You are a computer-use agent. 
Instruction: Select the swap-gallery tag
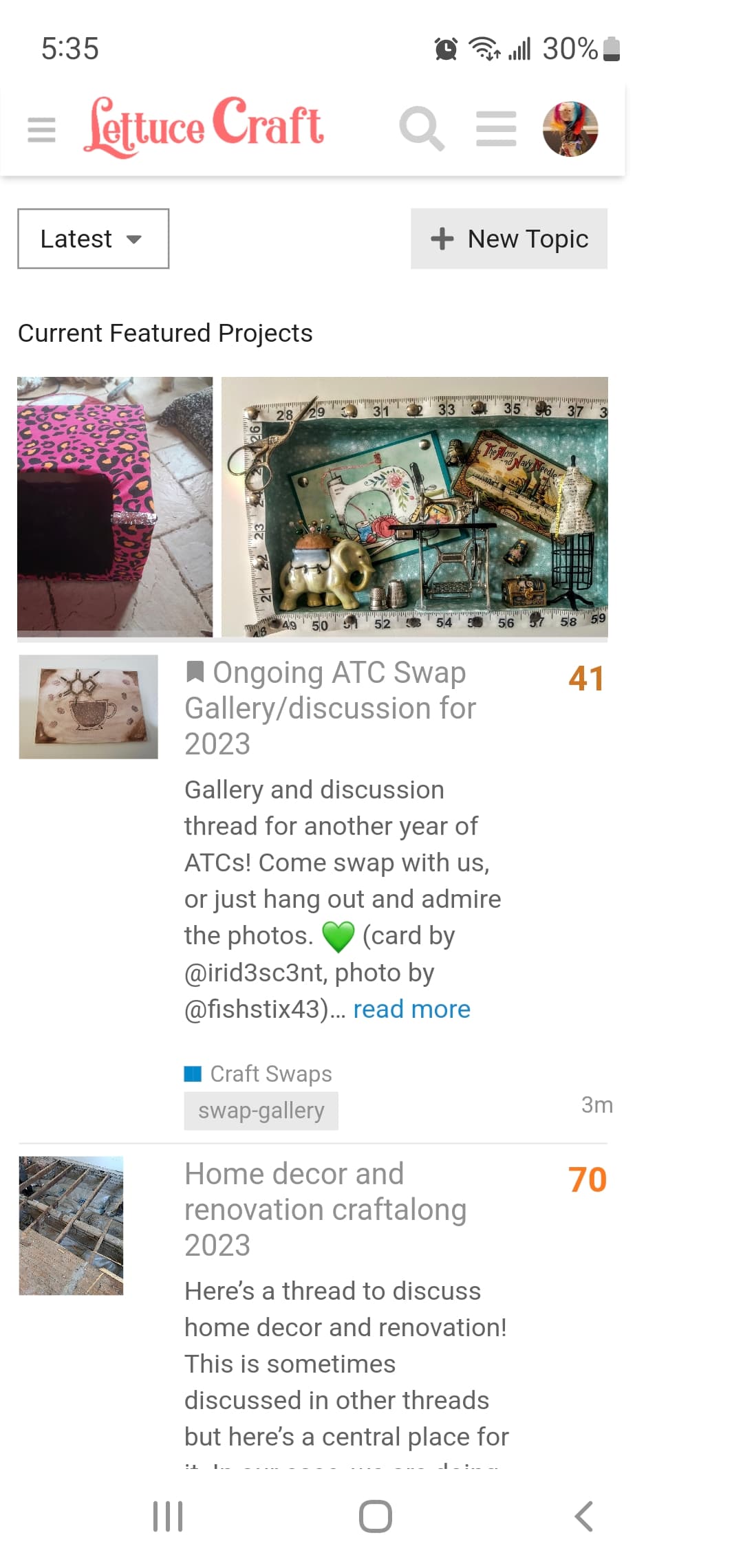tap(261, 1111)
